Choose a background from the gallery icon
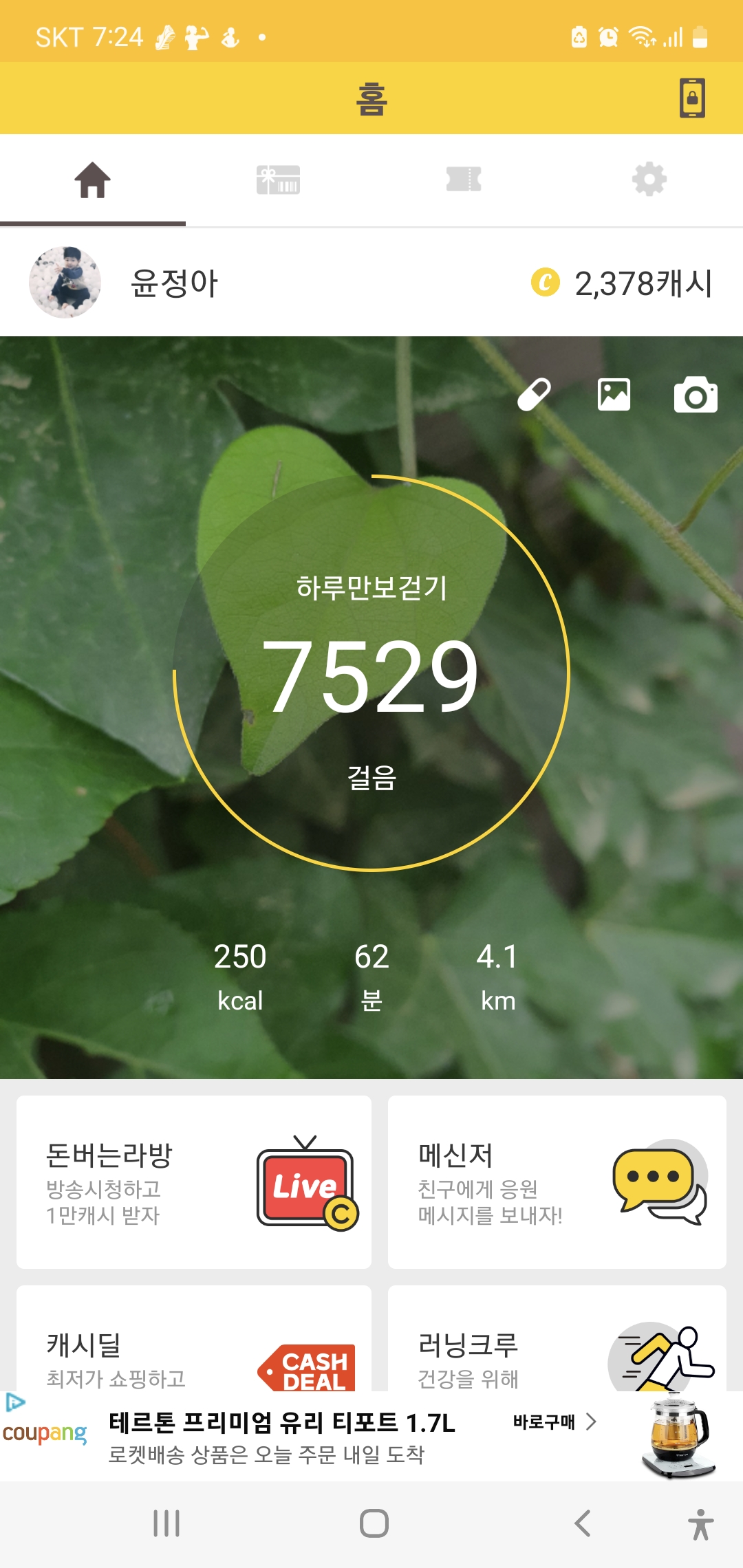743x1568 pixels. coord(614,395)
